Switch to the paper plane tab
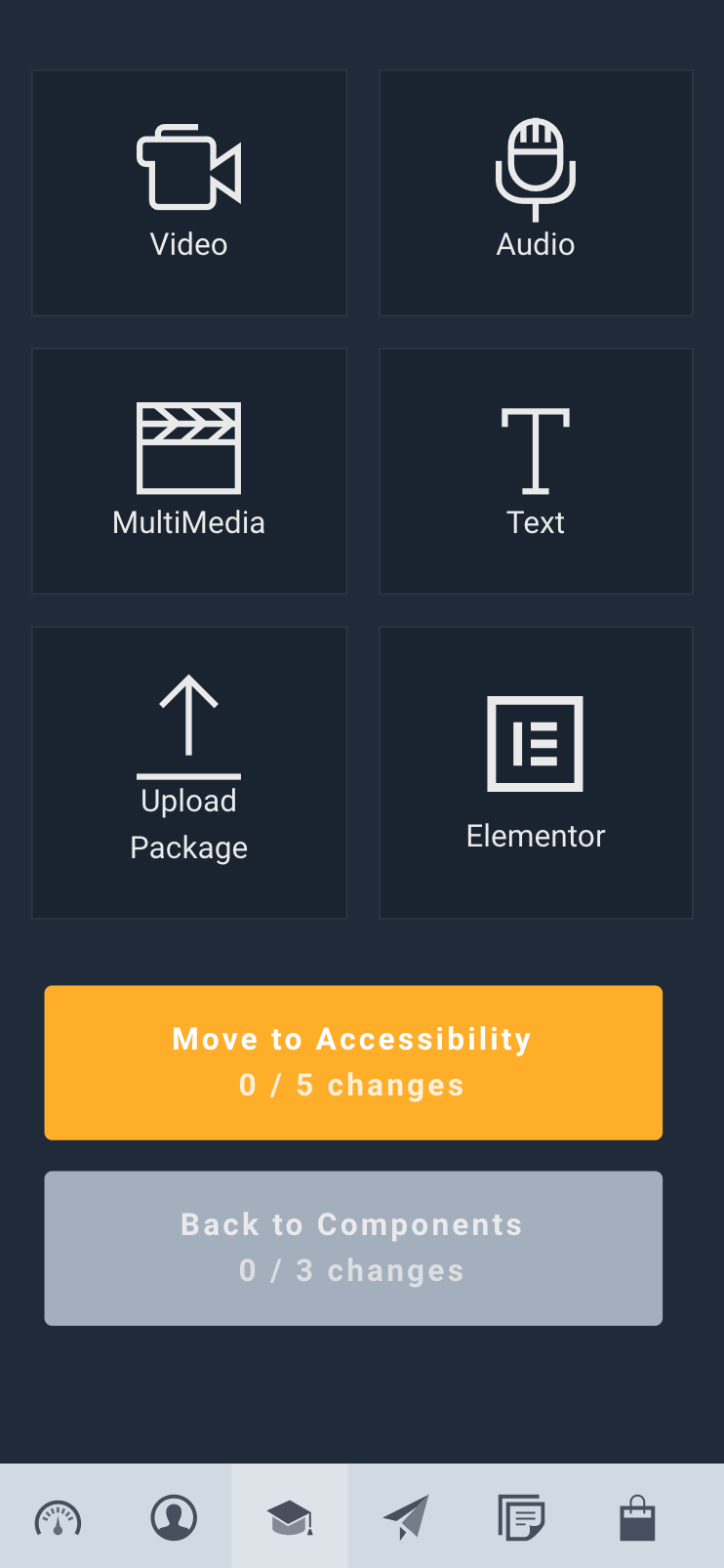The width and height of the screenshot is (724, 1568). [x=406, y=1518]
